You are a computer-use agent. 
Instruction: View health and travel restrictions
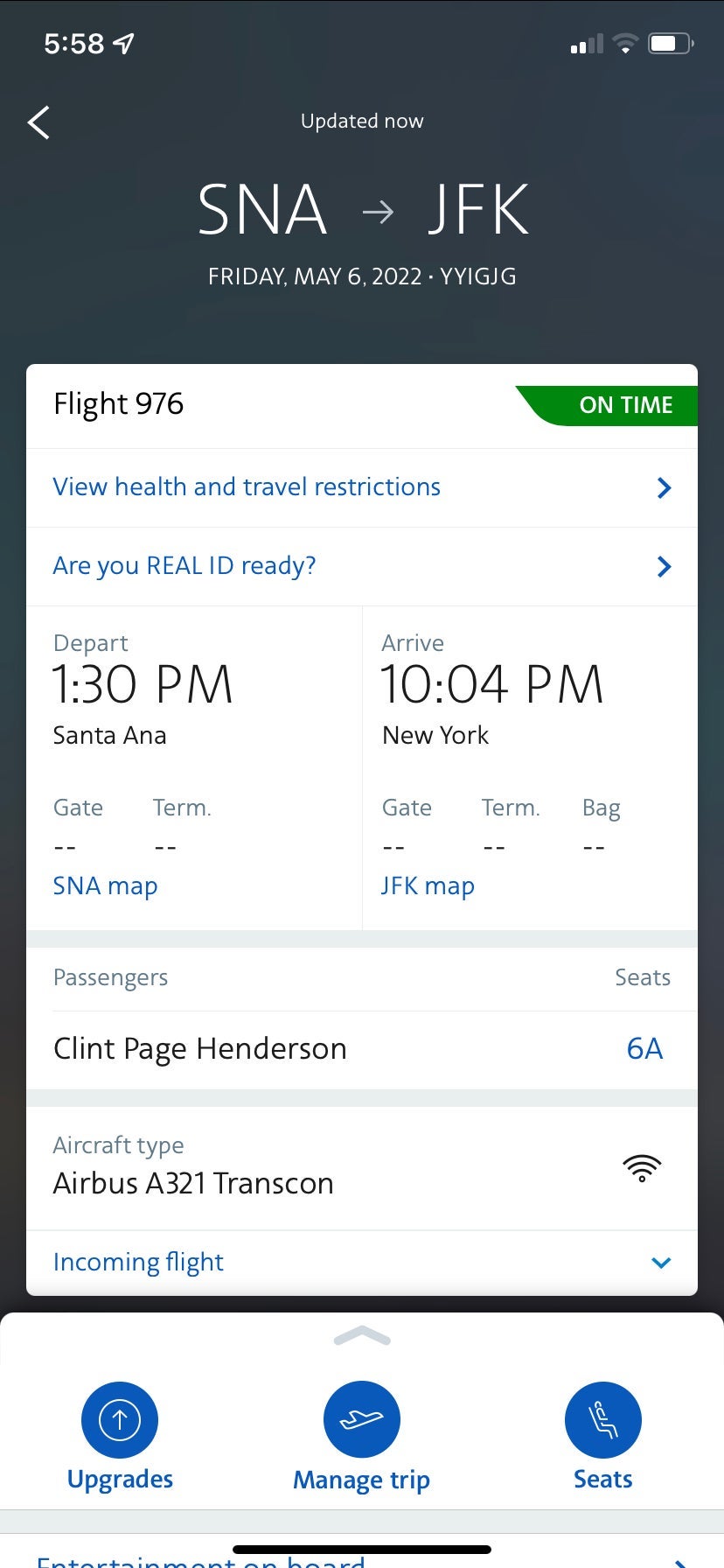pyautogui.click(x=361, y=487)
